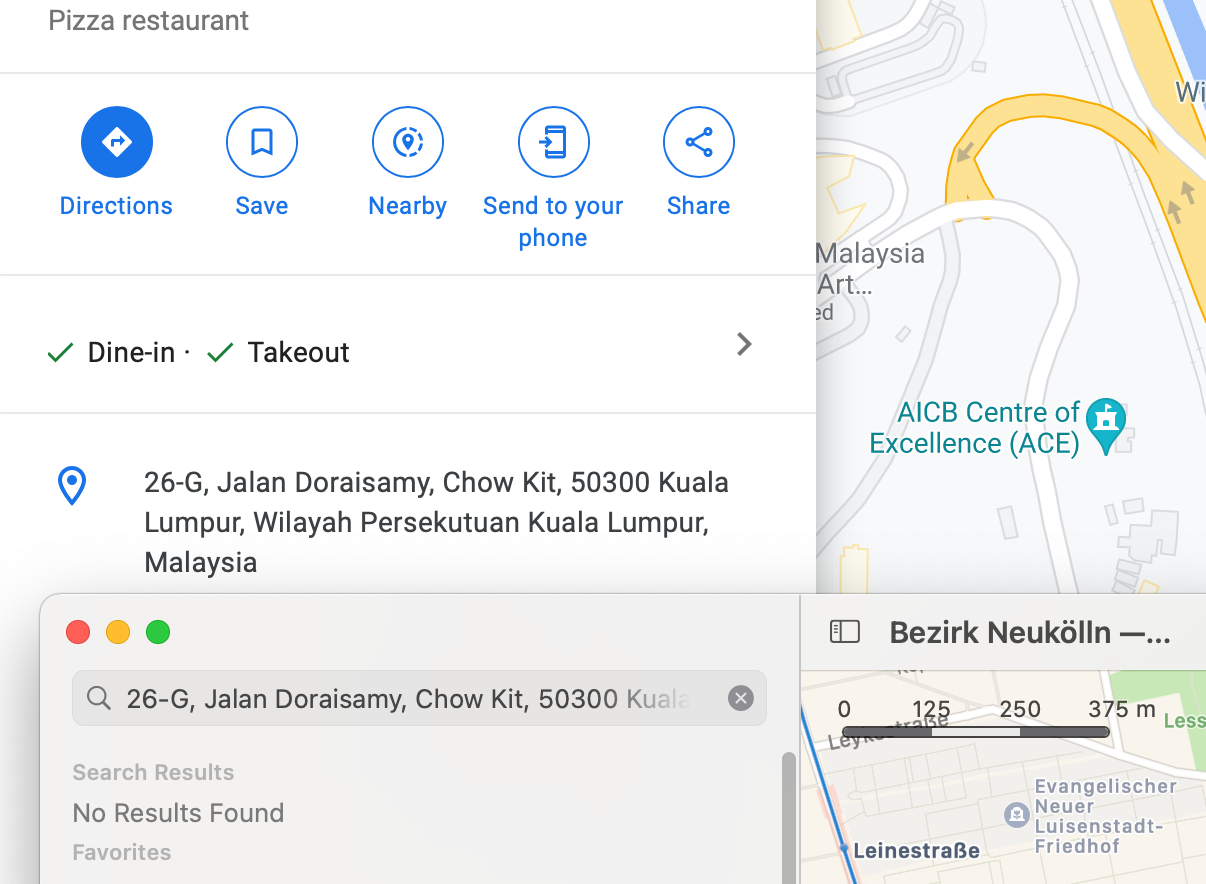Open AICB Centre of Excellence map marker
Screen dimensions: 1206x884
pyautogui.click(x=1106, y=424)
